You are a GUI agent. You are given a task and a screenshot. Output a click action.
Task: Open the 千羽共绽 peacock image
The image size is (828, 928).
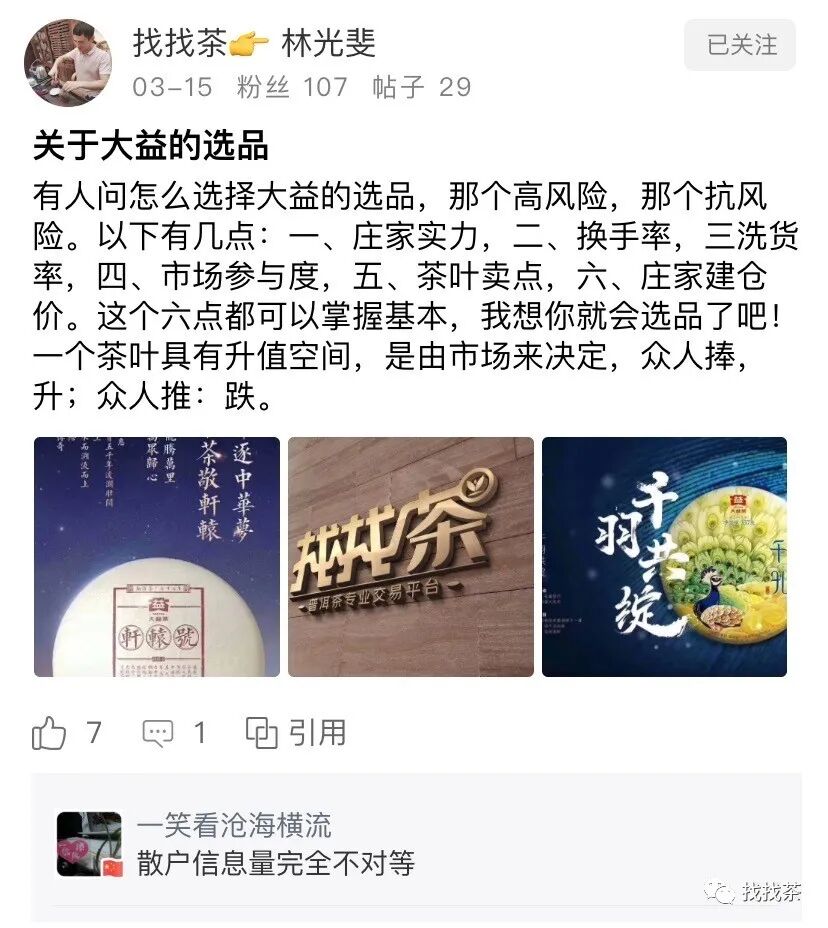pos(665,557)
